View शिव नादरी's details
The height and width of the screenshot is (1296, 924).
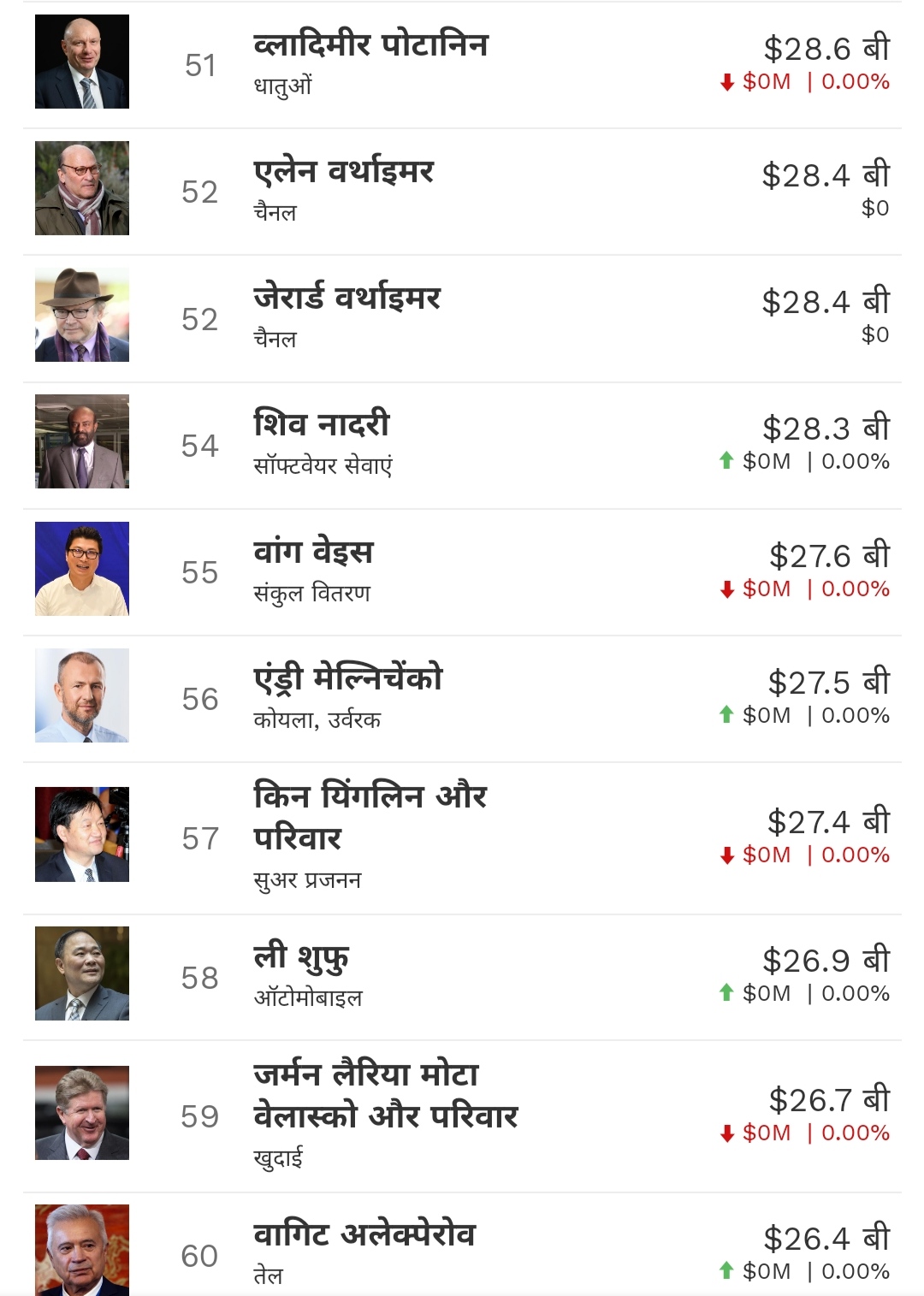click(322, 424)
